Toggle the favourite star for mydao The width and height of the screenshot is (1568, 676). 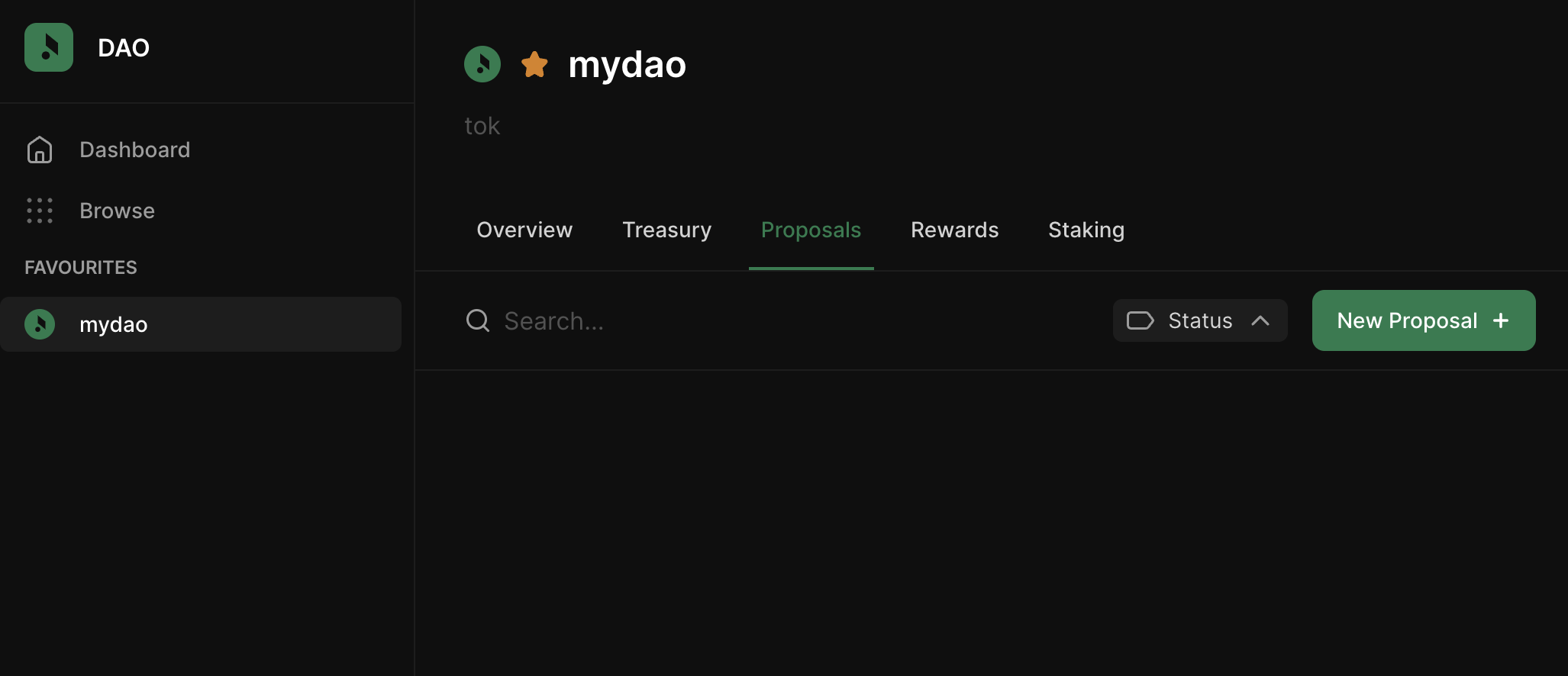pos(534,65)
